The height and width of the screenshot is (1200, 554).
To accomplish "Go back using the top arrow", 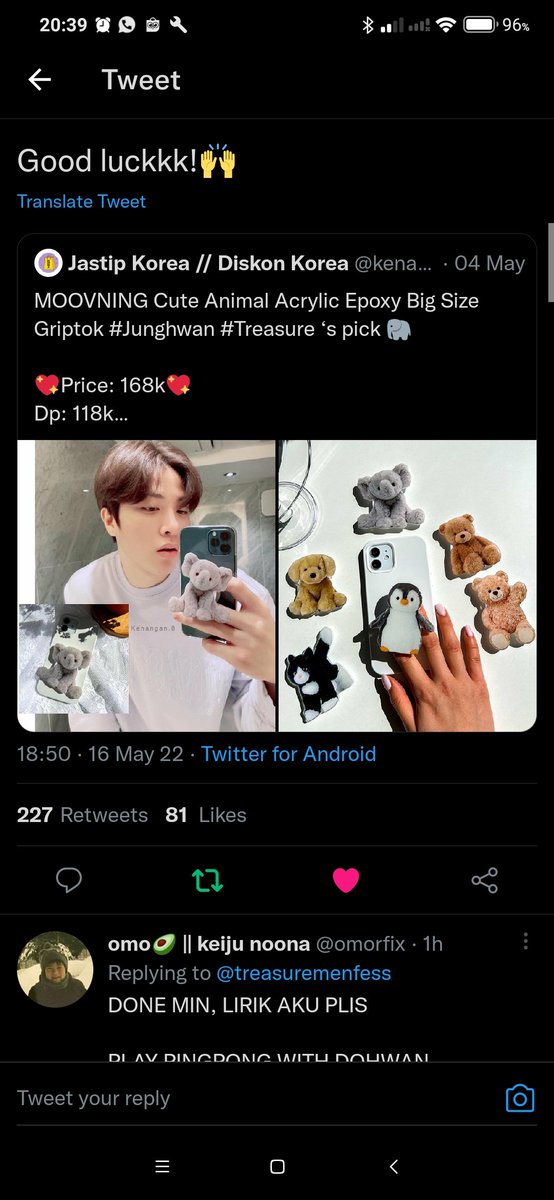I will coord(39,80).
